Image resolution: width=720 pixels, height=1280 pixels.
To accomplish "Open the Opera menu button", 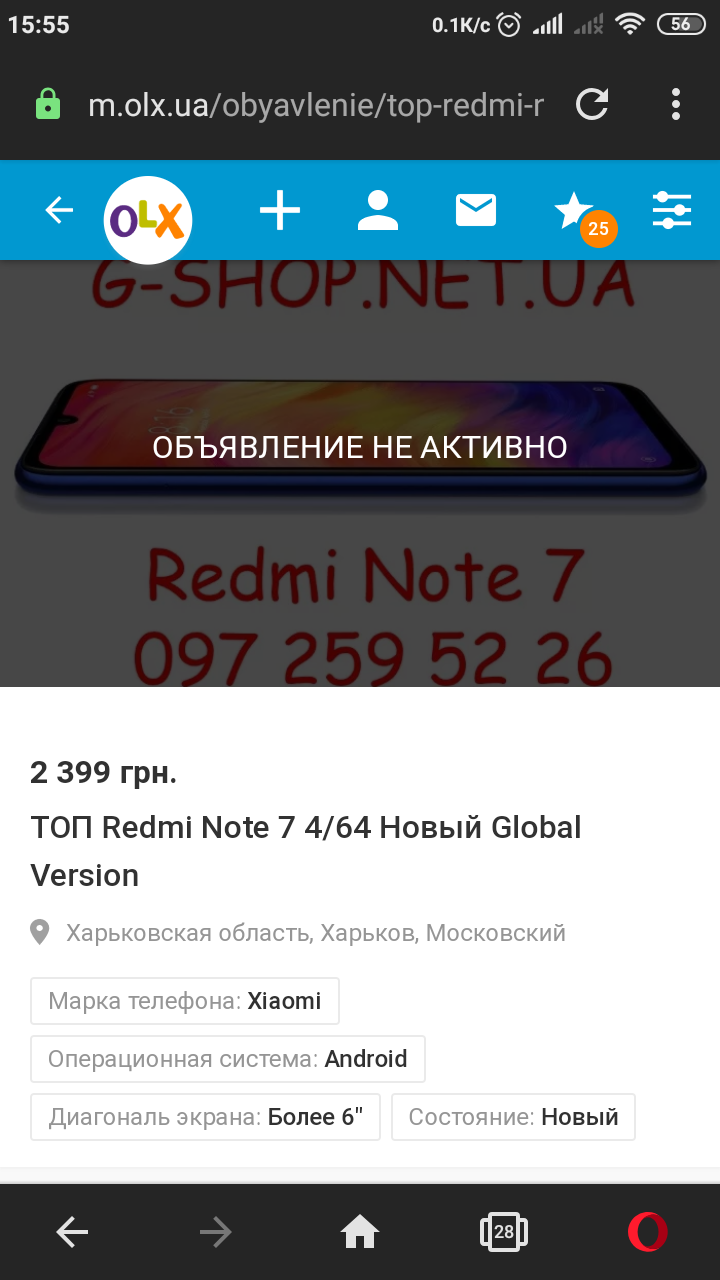I will (648, 1232).
